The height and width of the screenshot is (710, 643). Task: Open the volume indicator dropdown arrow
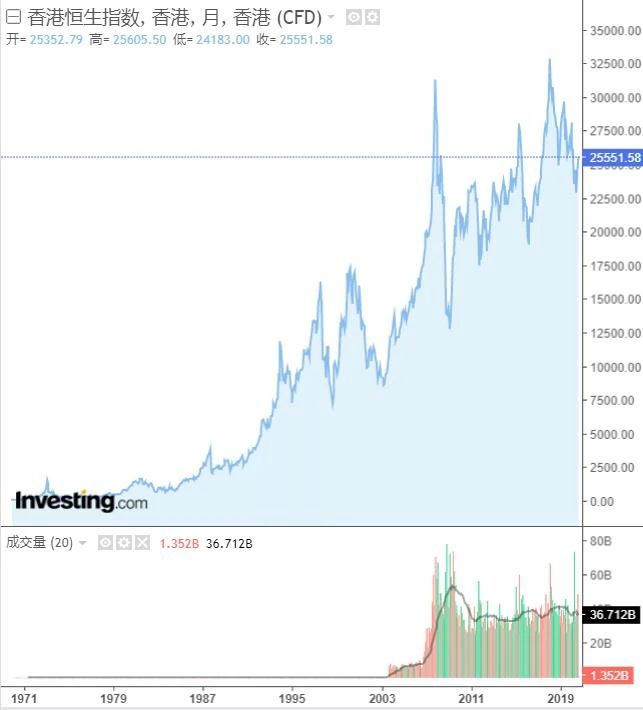click(83, 543)
